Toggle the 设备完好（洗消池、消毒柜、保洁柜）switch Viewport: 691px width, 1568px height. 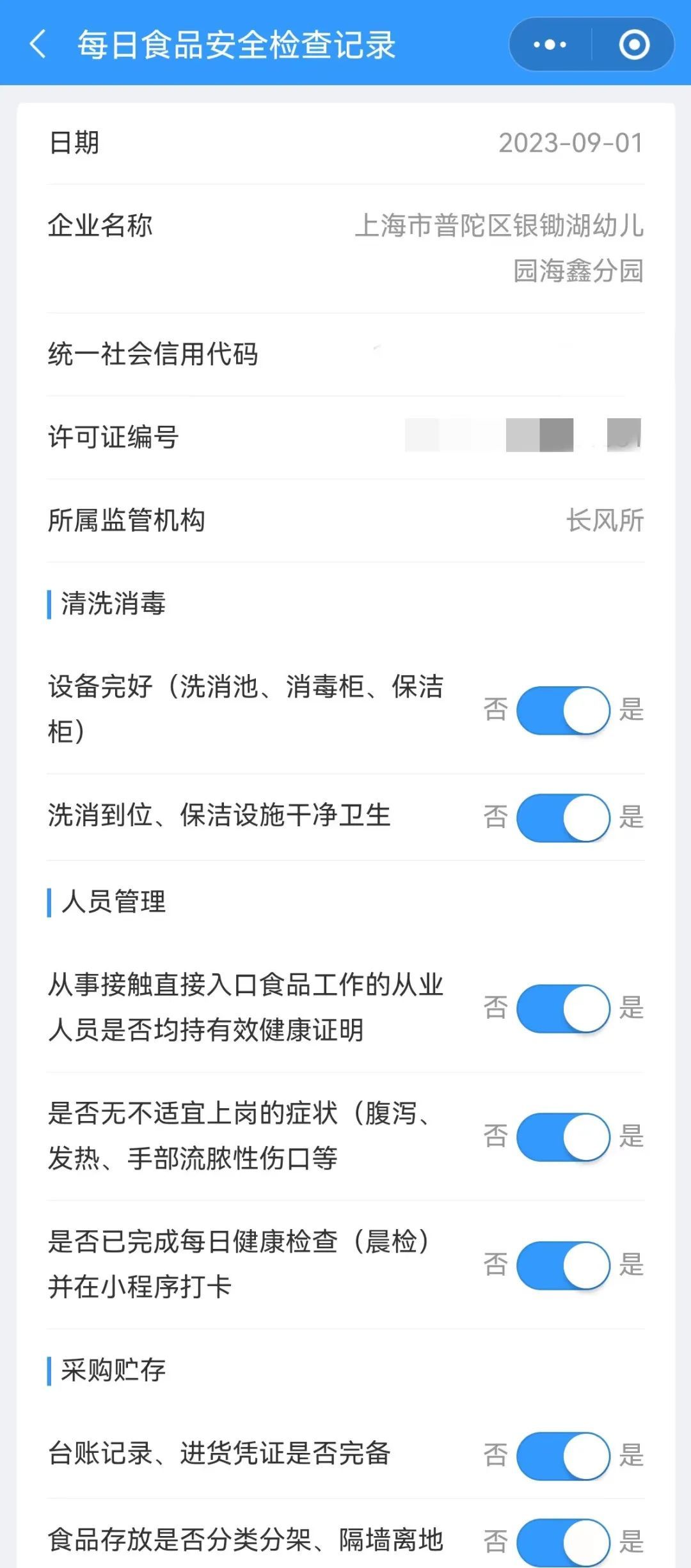(563, 710)
